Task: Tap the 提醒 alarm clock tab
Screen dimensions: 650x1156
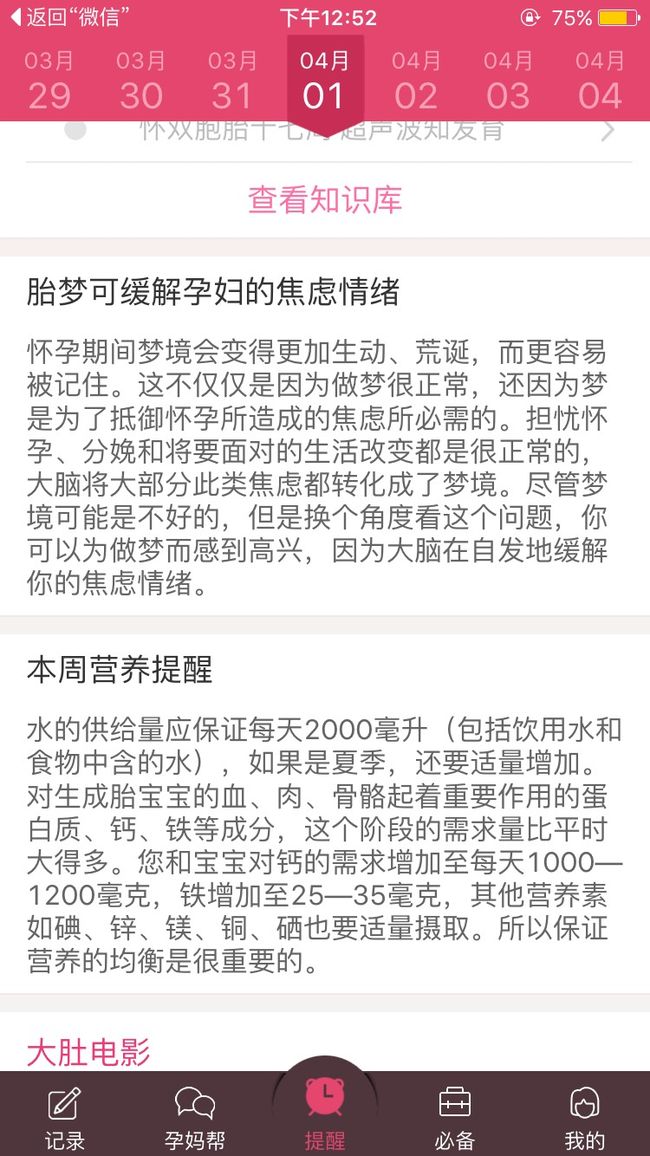Action: point(325,1112)
